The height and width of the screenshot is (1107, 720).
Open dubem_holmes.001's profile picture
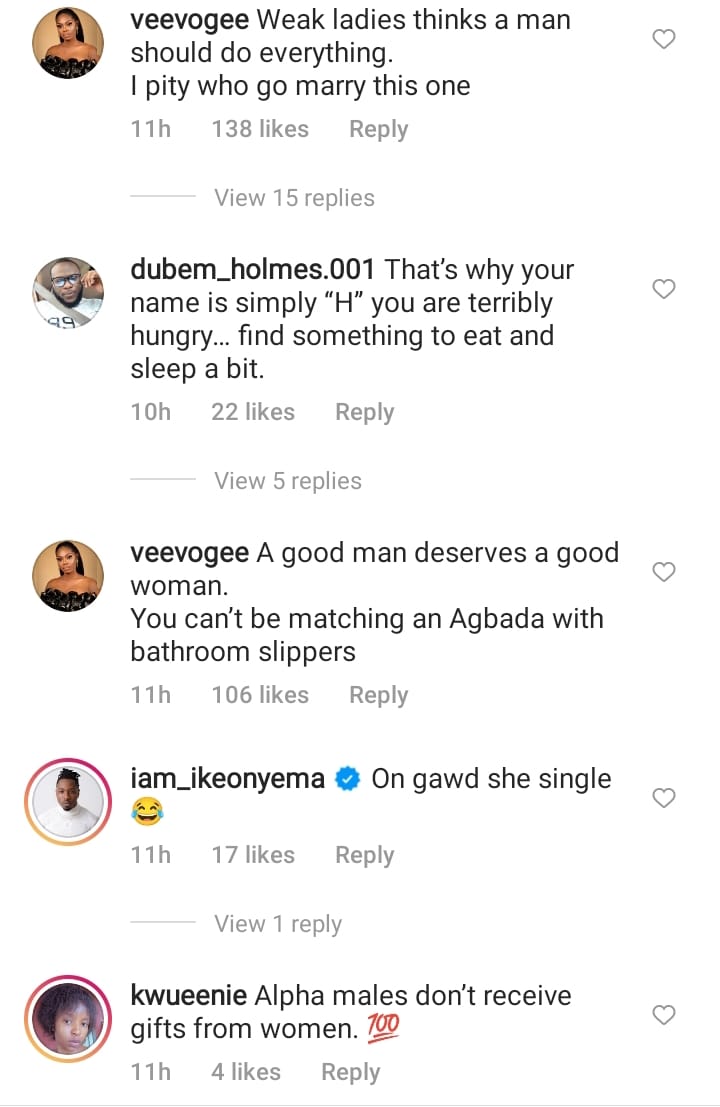tap(68, 292)
